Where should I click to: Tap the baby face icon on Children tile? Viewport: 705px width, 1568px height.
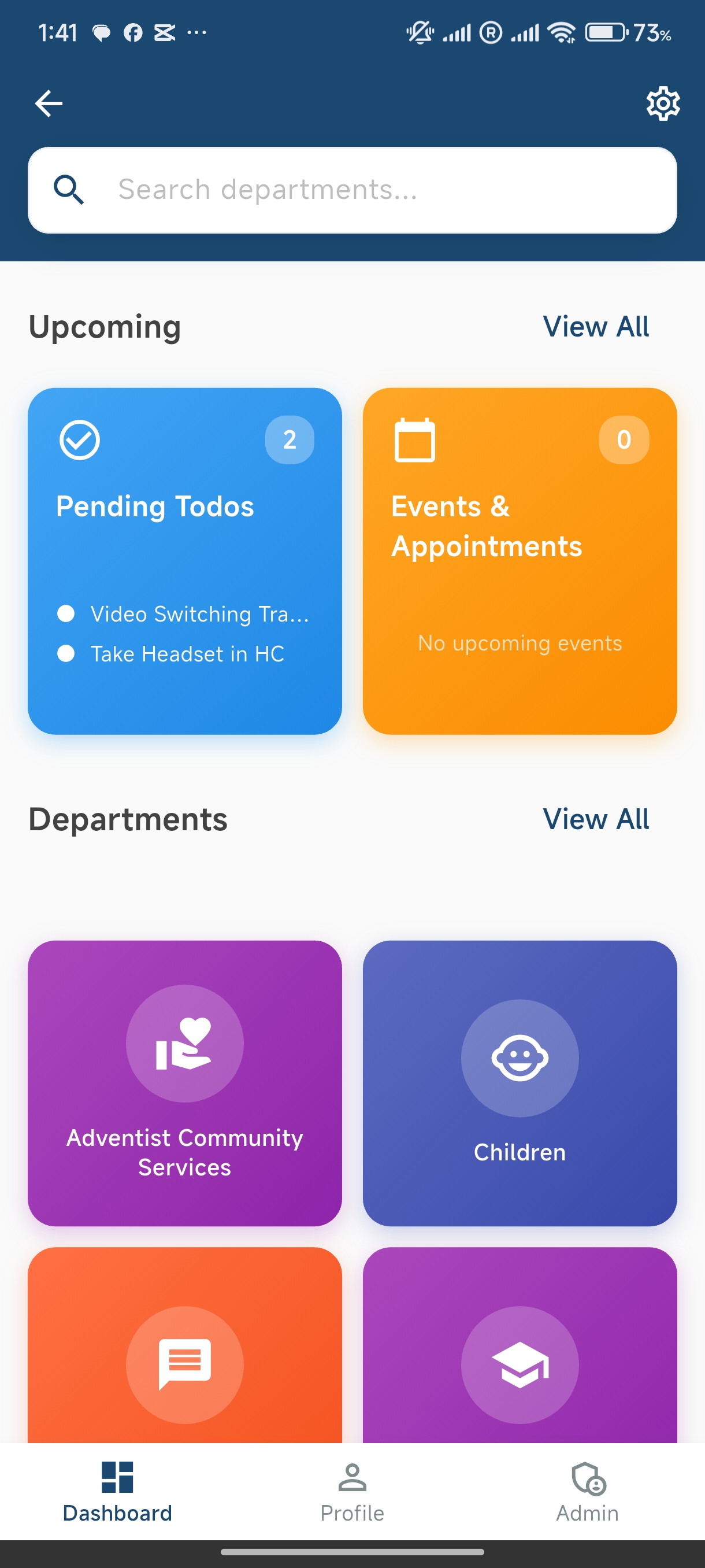519,1059
